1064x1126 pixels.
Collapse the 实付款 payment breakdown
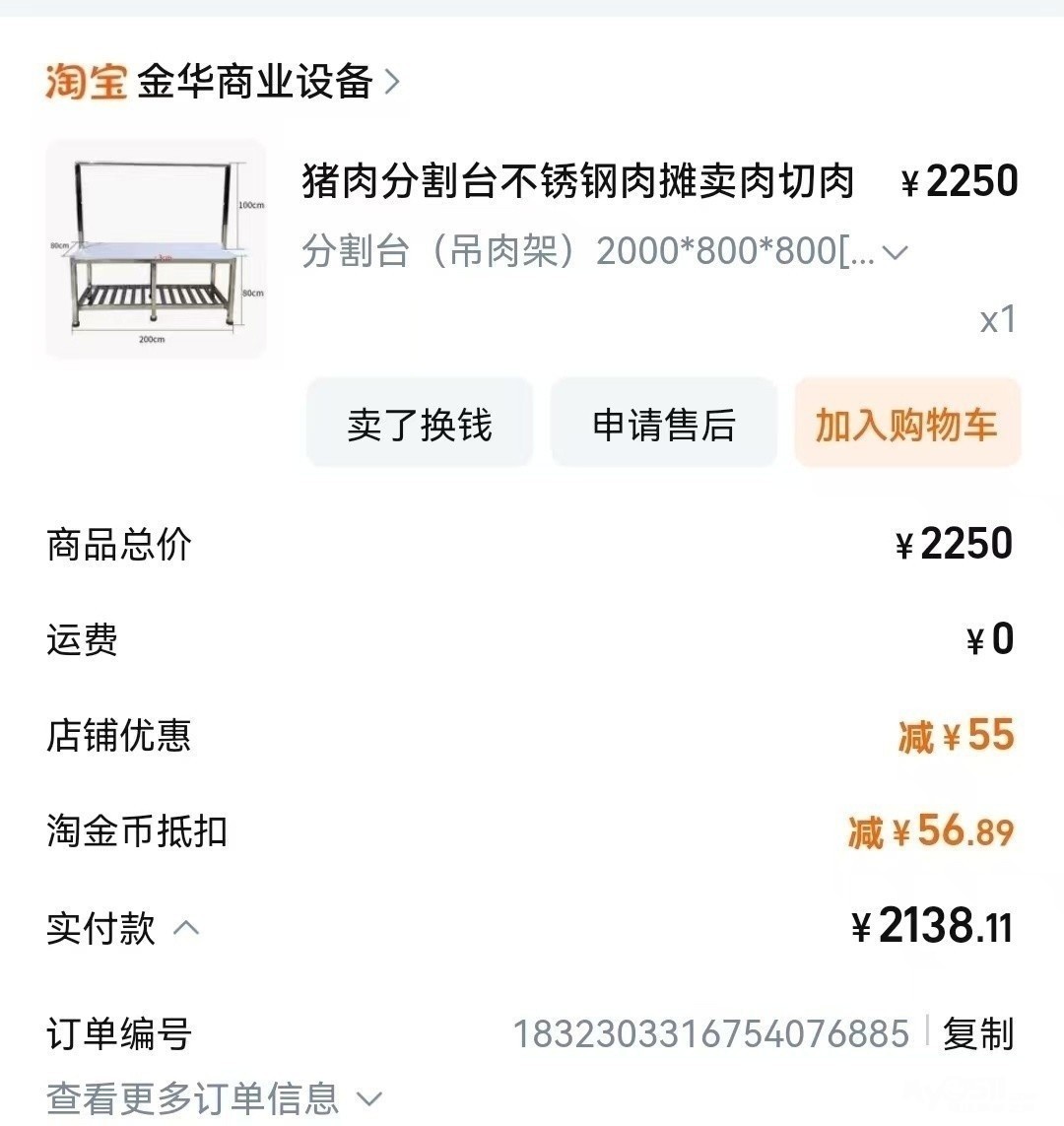[186, 927]
